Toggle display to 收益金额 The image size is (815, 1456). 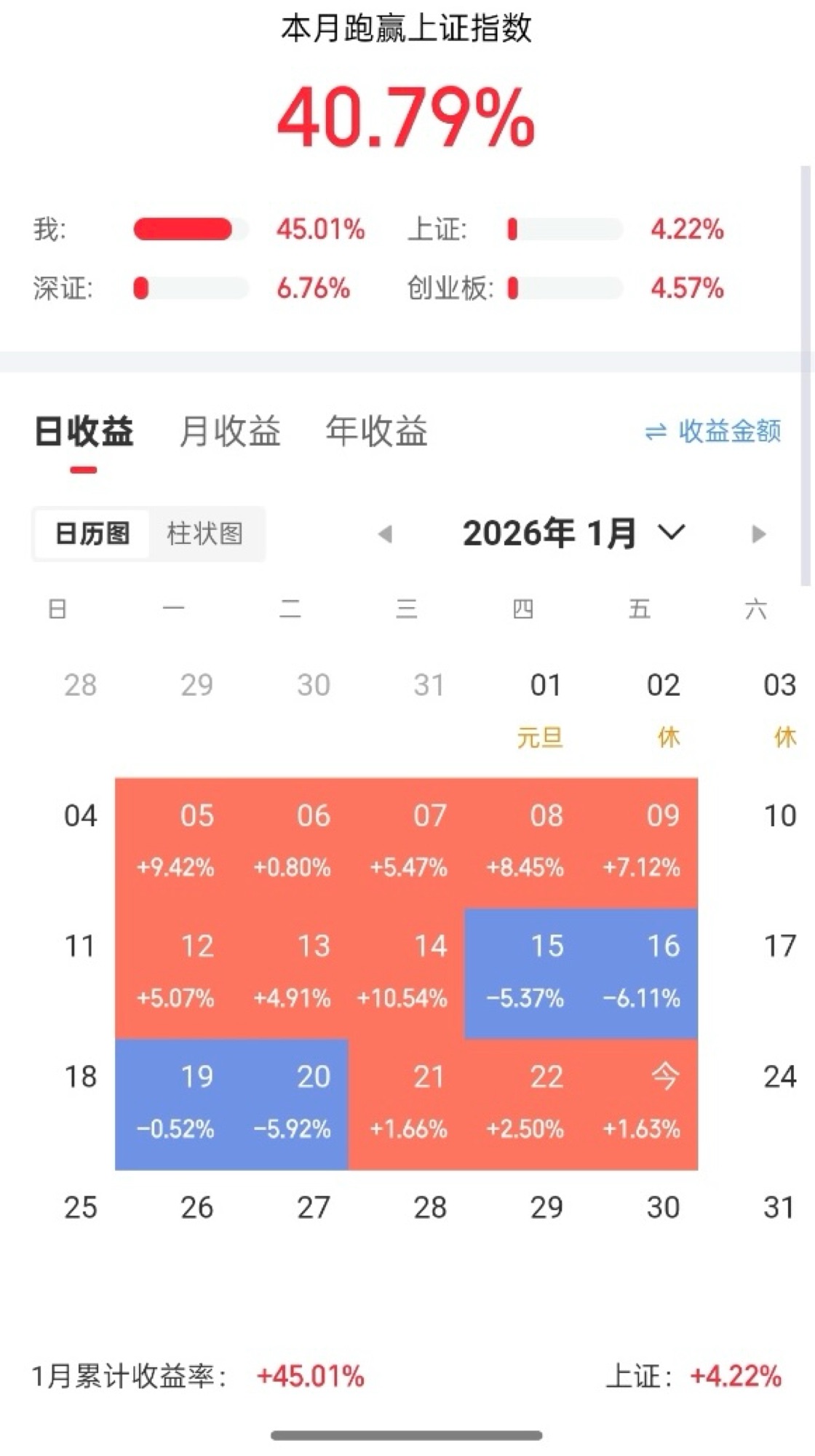(x=713, y=431)
